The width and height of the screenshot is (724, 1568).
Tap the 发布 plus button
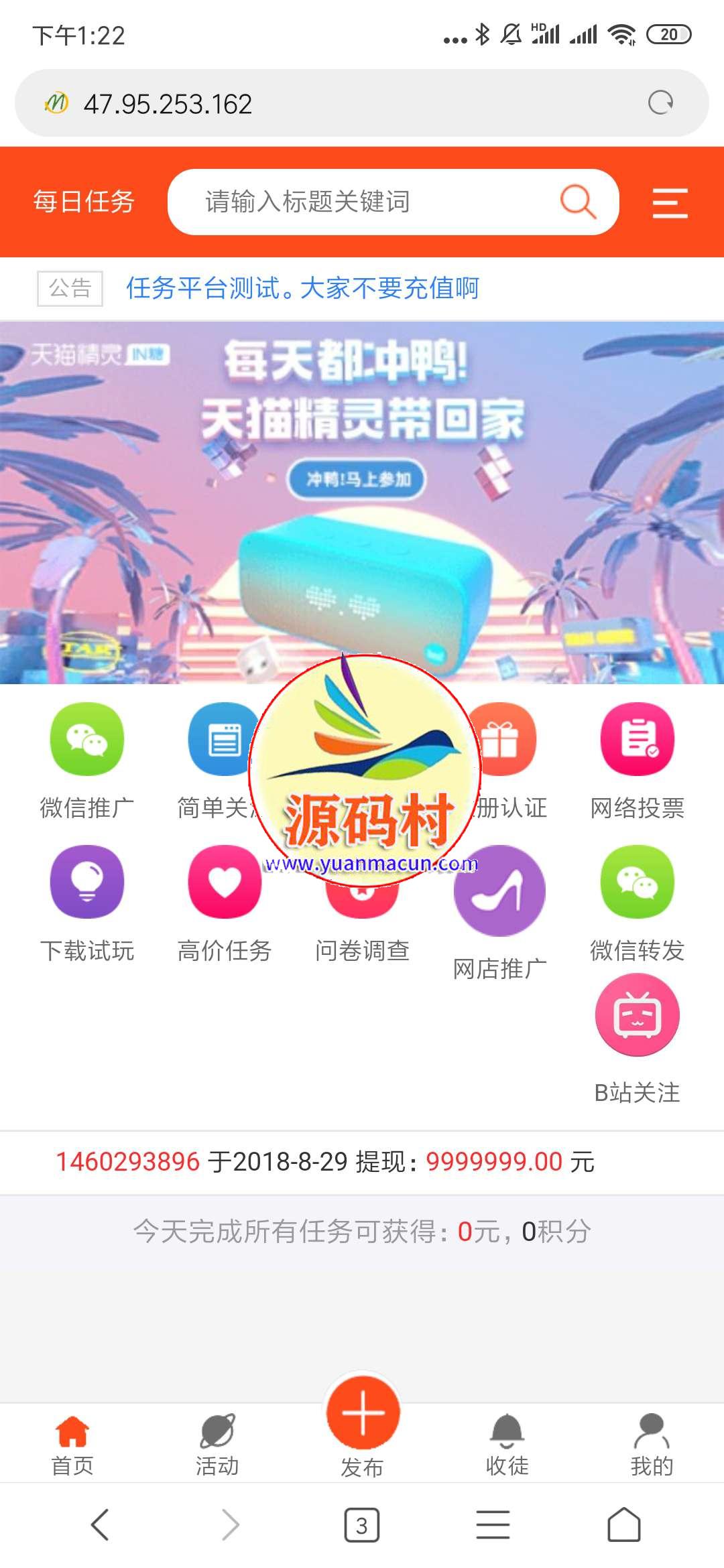(x=363, y=1413)
